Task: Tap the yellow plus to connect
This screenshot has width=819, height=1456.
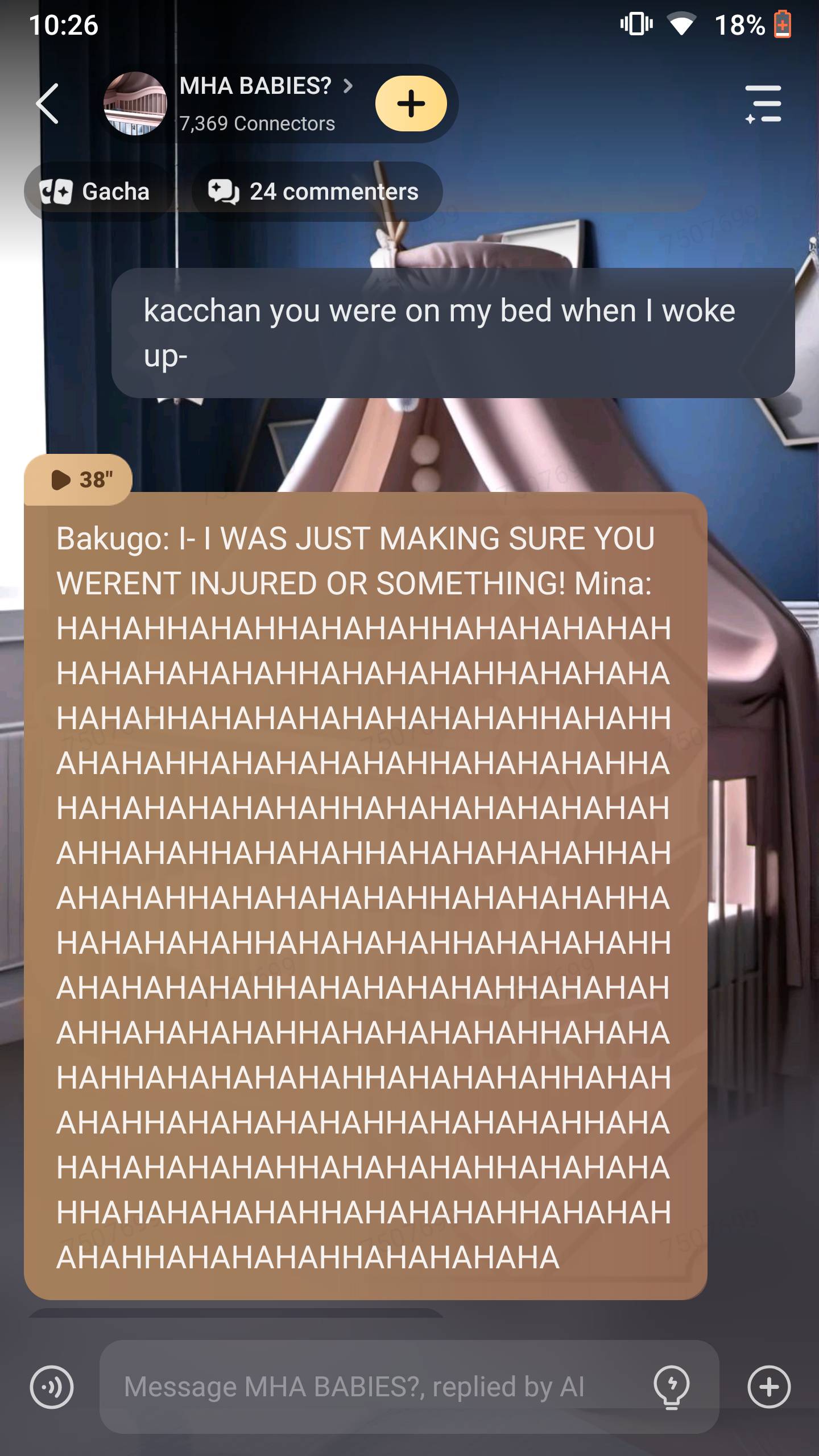Action: (411, 104)
